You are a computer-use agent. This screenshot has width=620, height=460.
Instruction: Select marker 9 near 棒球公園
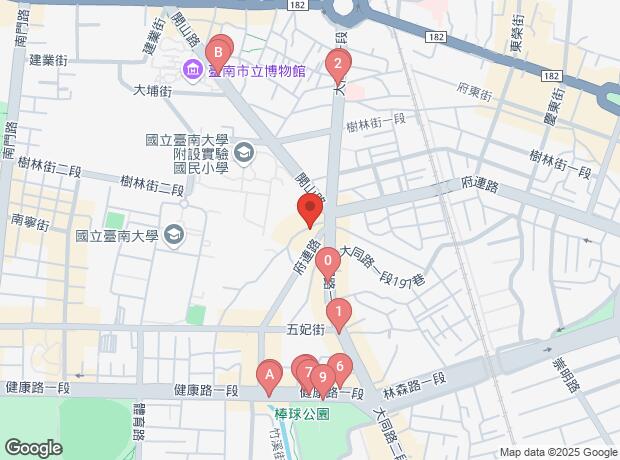tap(322, 377)
